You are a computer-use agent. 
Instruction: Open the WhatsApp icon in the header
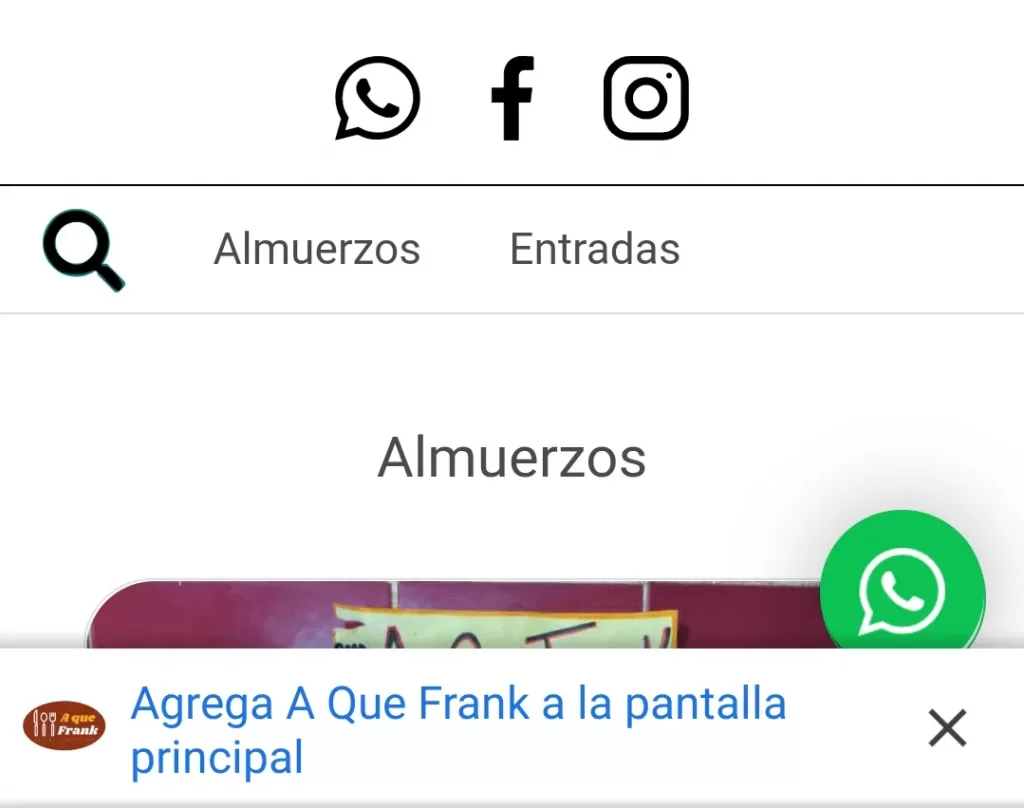pos(376,98)
